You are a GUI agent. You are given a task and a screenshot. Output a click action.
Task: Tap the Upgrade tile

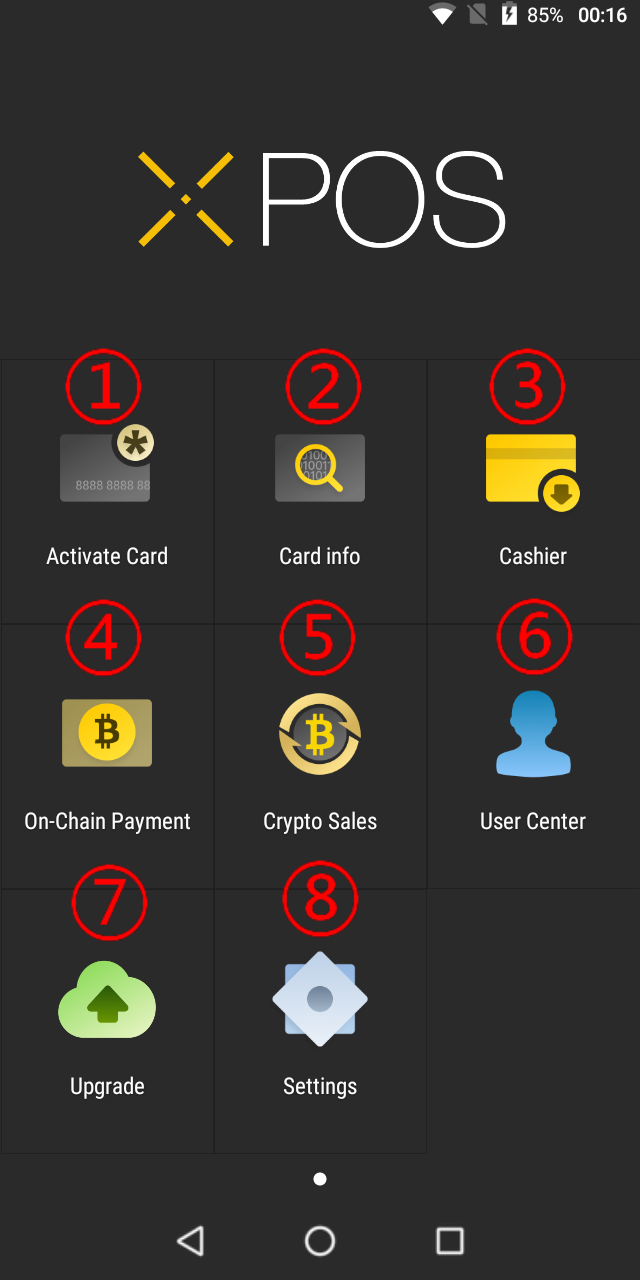tap(107, 1021)
